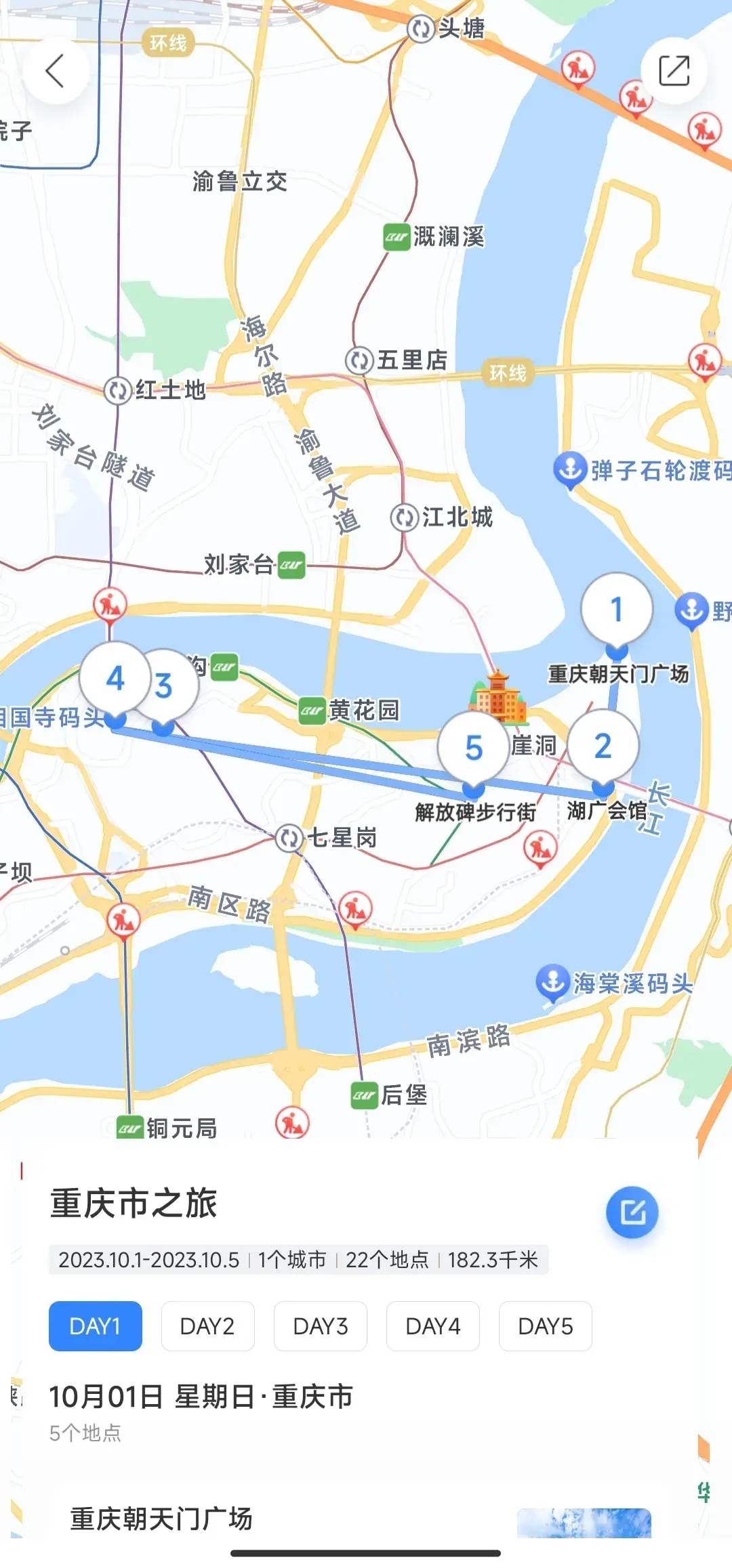Image resolution: width=732 pixels, height=1568 pixels.
Task: Open the share icon at top right
Action: click(x=673, y=70)
